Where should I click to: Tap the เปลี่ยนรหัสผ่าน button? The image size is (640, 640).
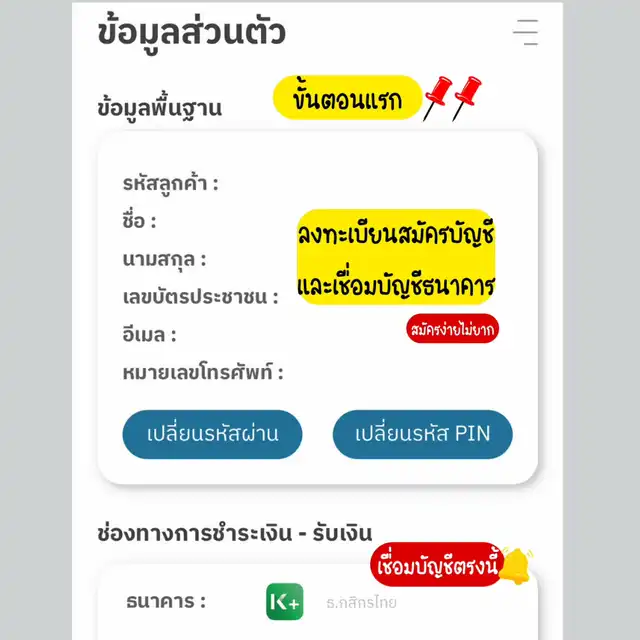point(212,434)
